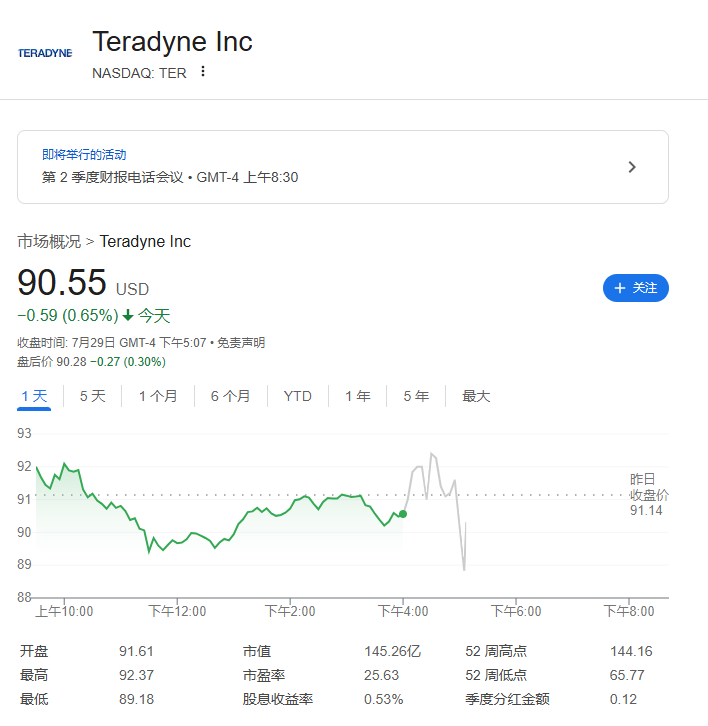Open the 市场概况 breadcrumb link
The height and width of the screenshot is (726, 708).
pos(49,241)
